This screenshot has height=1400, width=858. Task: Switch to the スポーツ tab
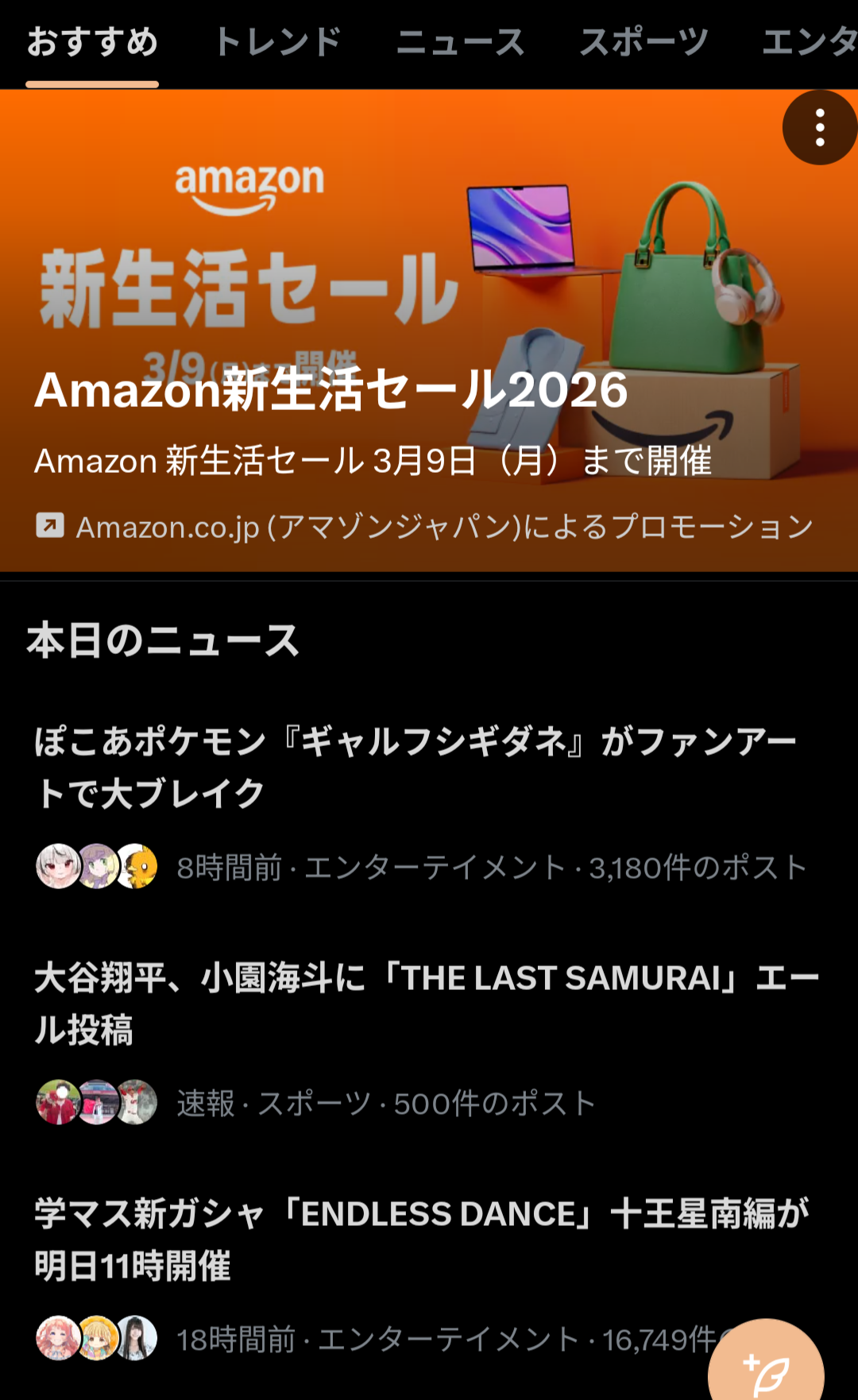tap(643, 42)
